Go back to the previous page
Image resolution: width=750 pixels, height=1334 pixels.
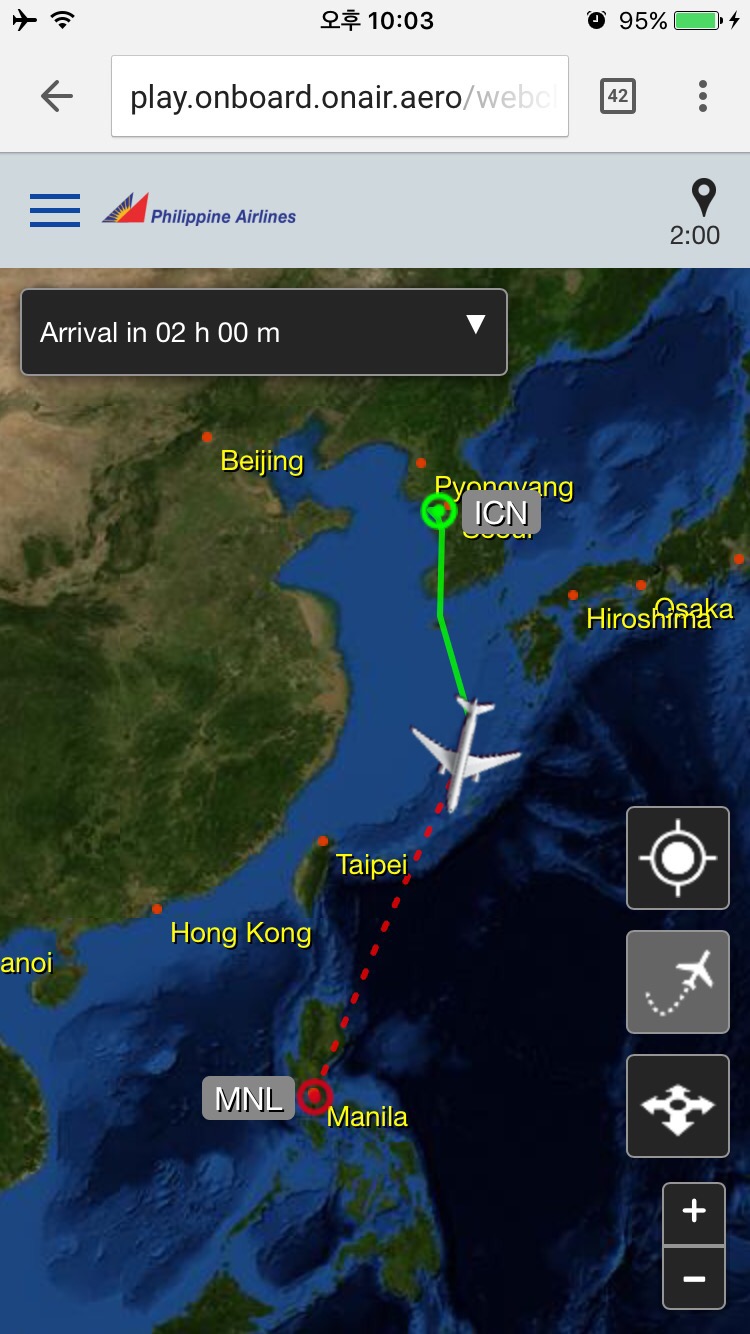[x=57, y=96]
